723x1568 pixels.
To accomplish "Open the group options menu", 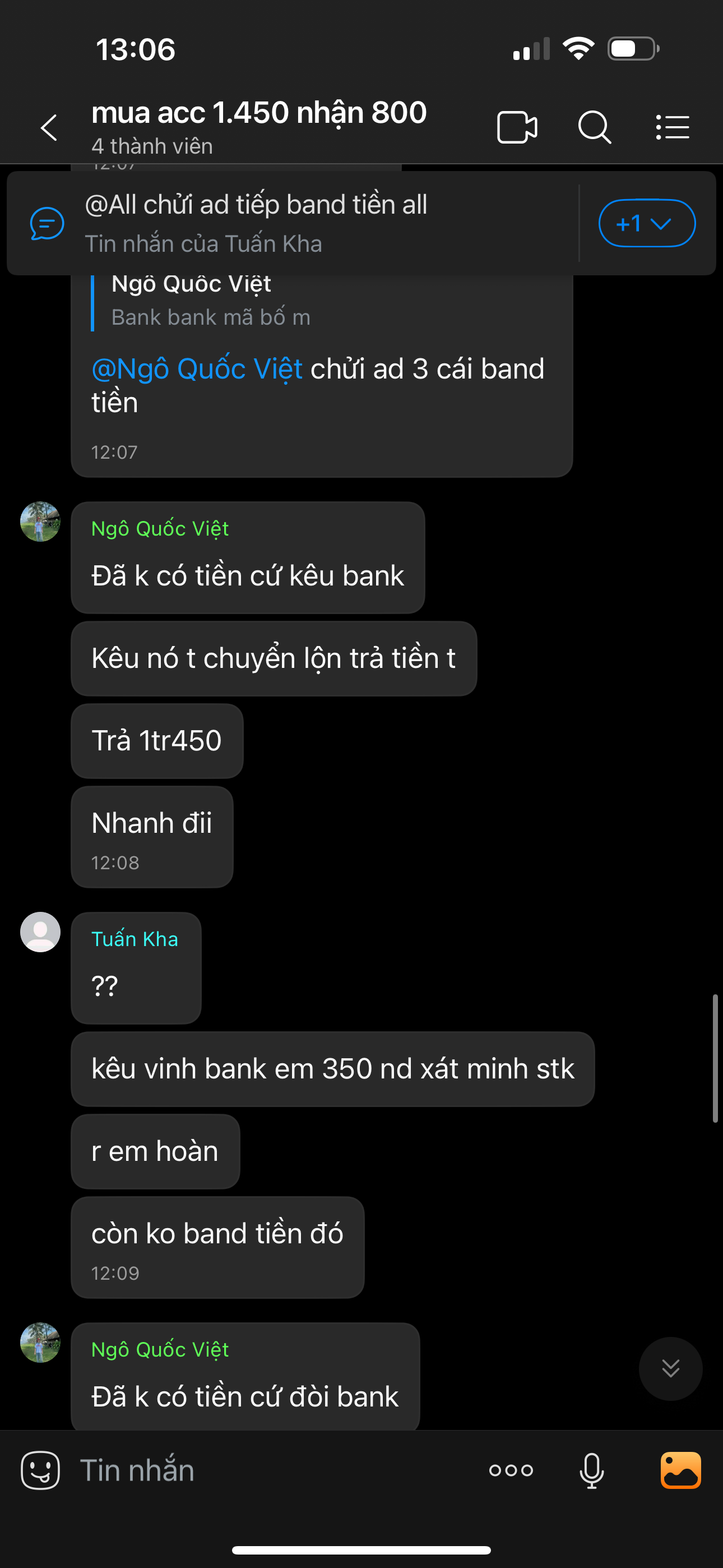I will pos(673,128).
